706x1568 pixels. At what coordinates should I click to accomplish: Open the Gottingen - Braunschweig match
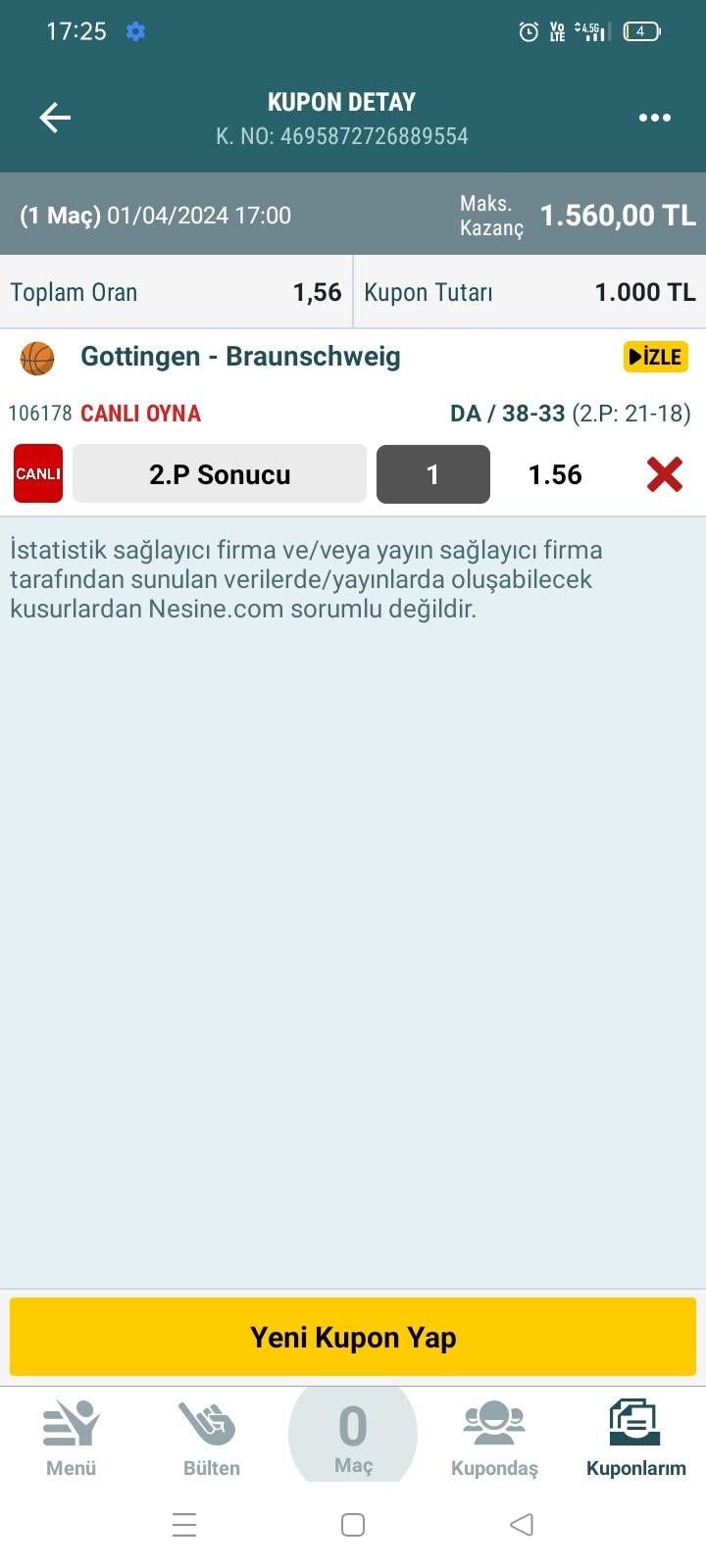(x=240, y=357)
